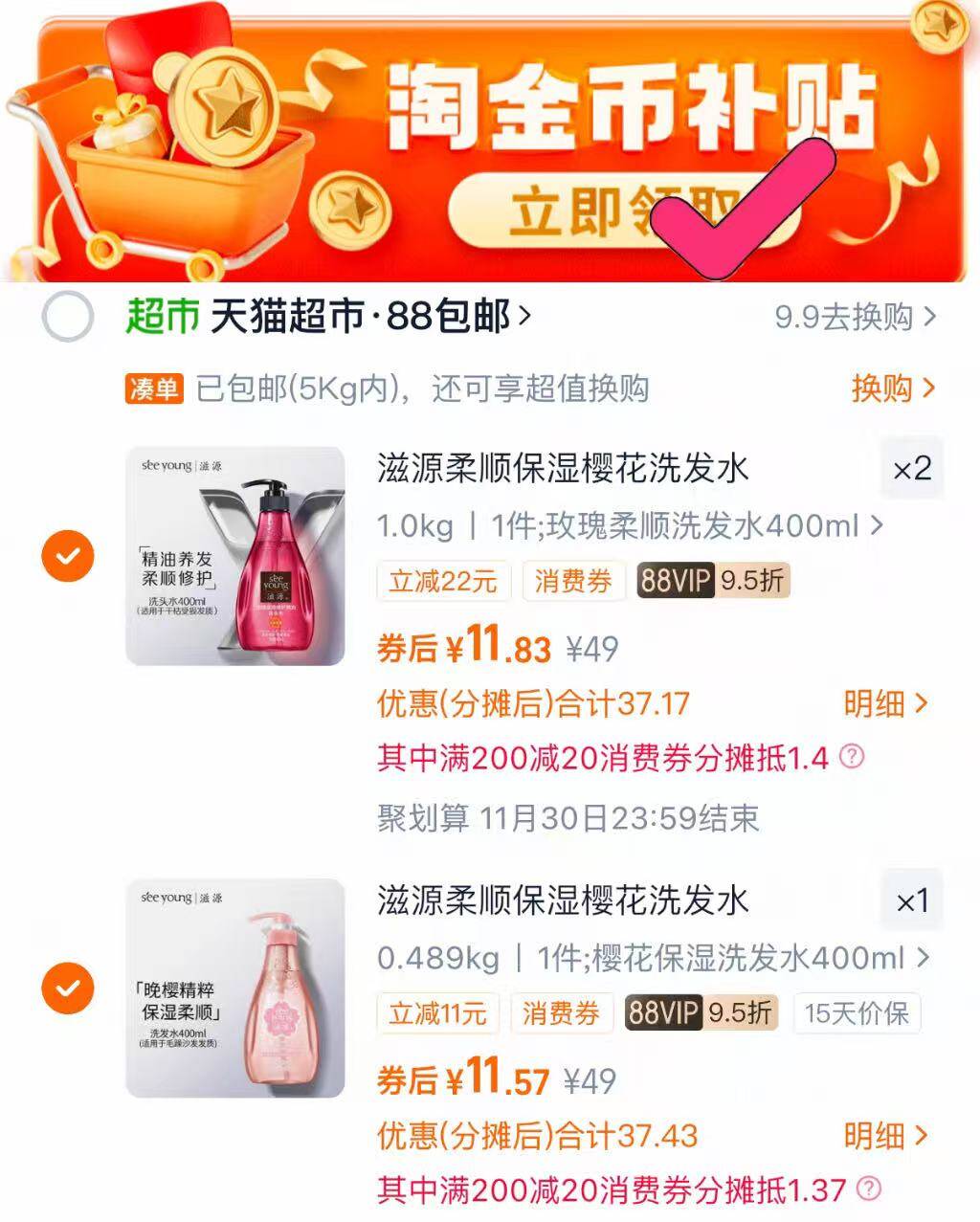Change the 玫瑰柔顺洗发水400ml spec option

click(630, 525)
